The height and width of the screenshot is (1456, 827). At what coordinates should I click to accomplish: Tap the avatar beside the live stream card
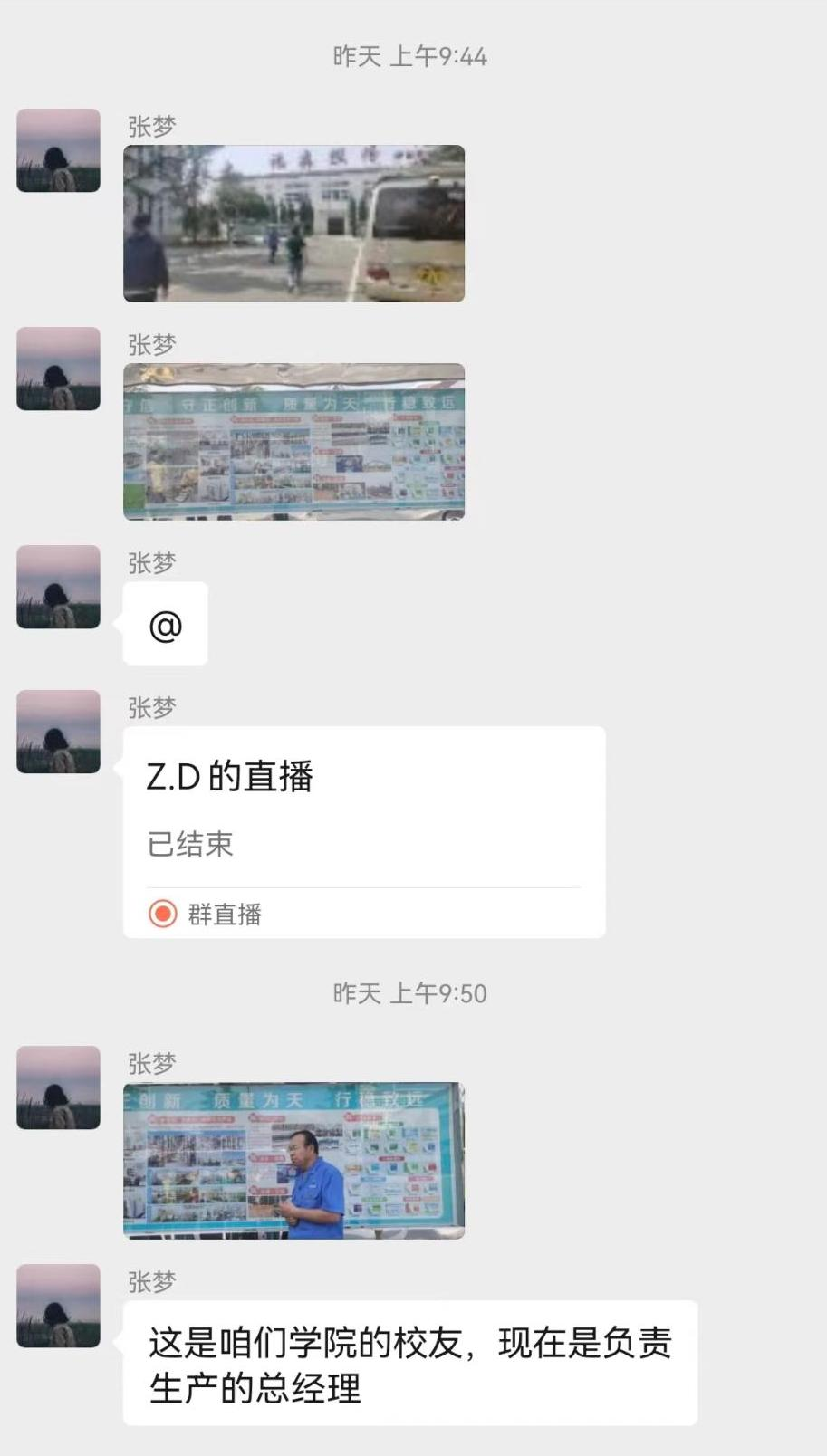58,731
